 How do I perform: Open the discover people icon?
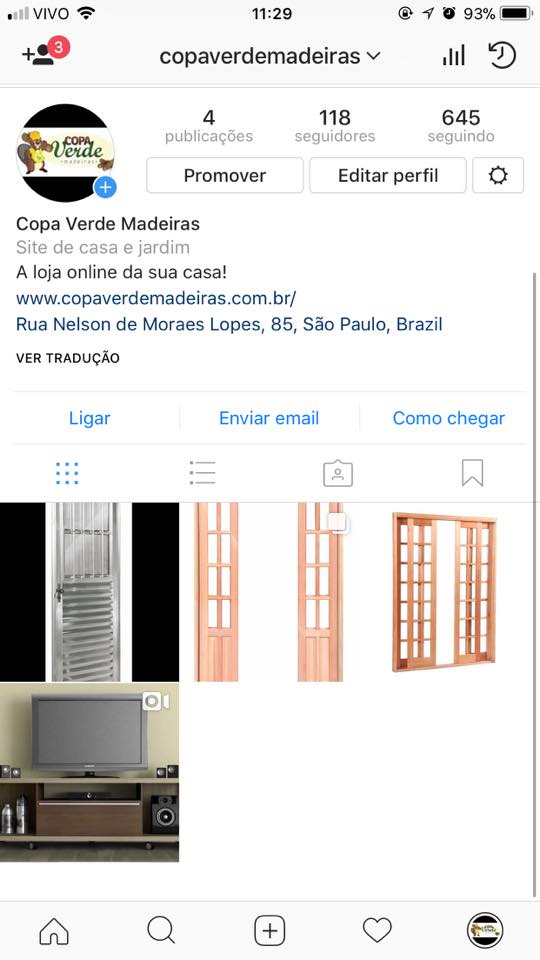click(40, 54)
